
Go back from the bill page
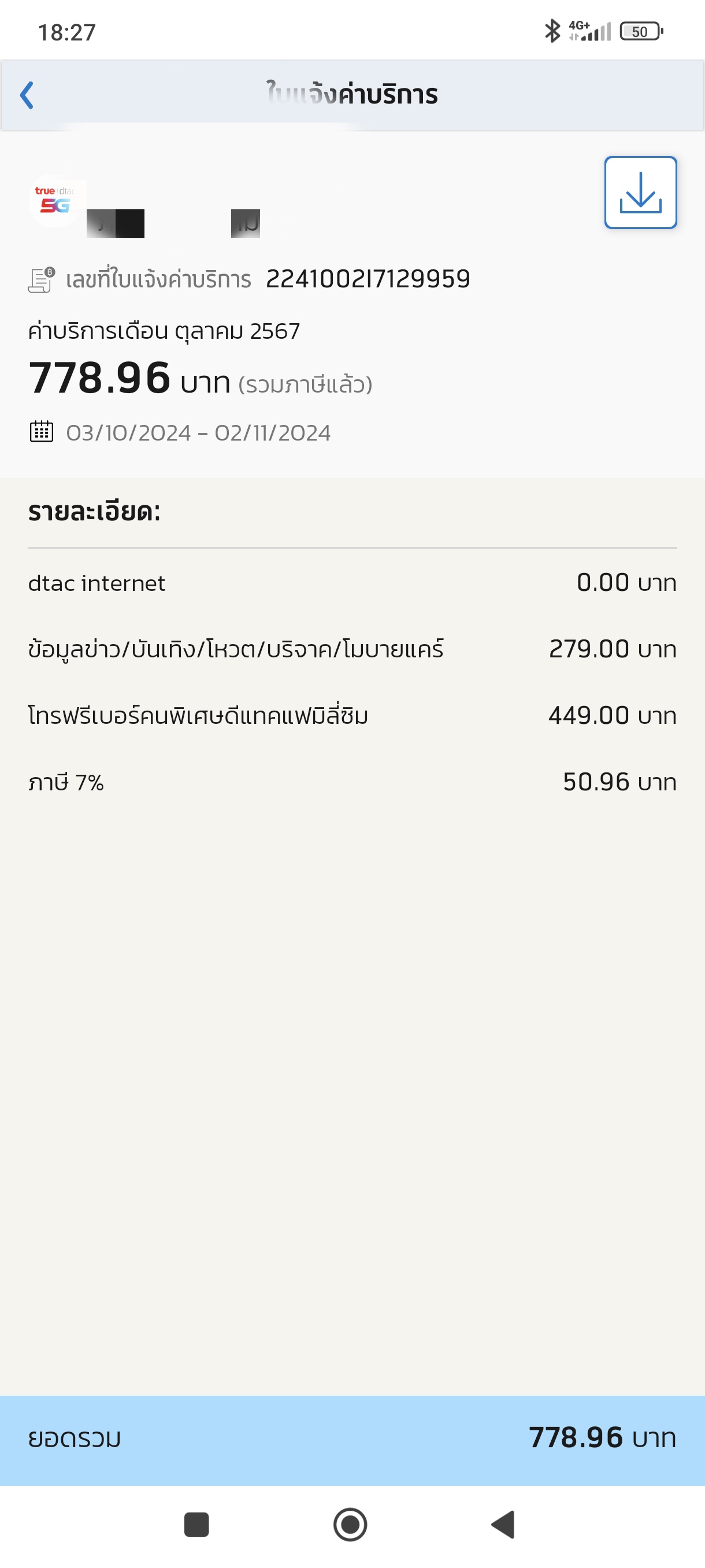(27, 95)
